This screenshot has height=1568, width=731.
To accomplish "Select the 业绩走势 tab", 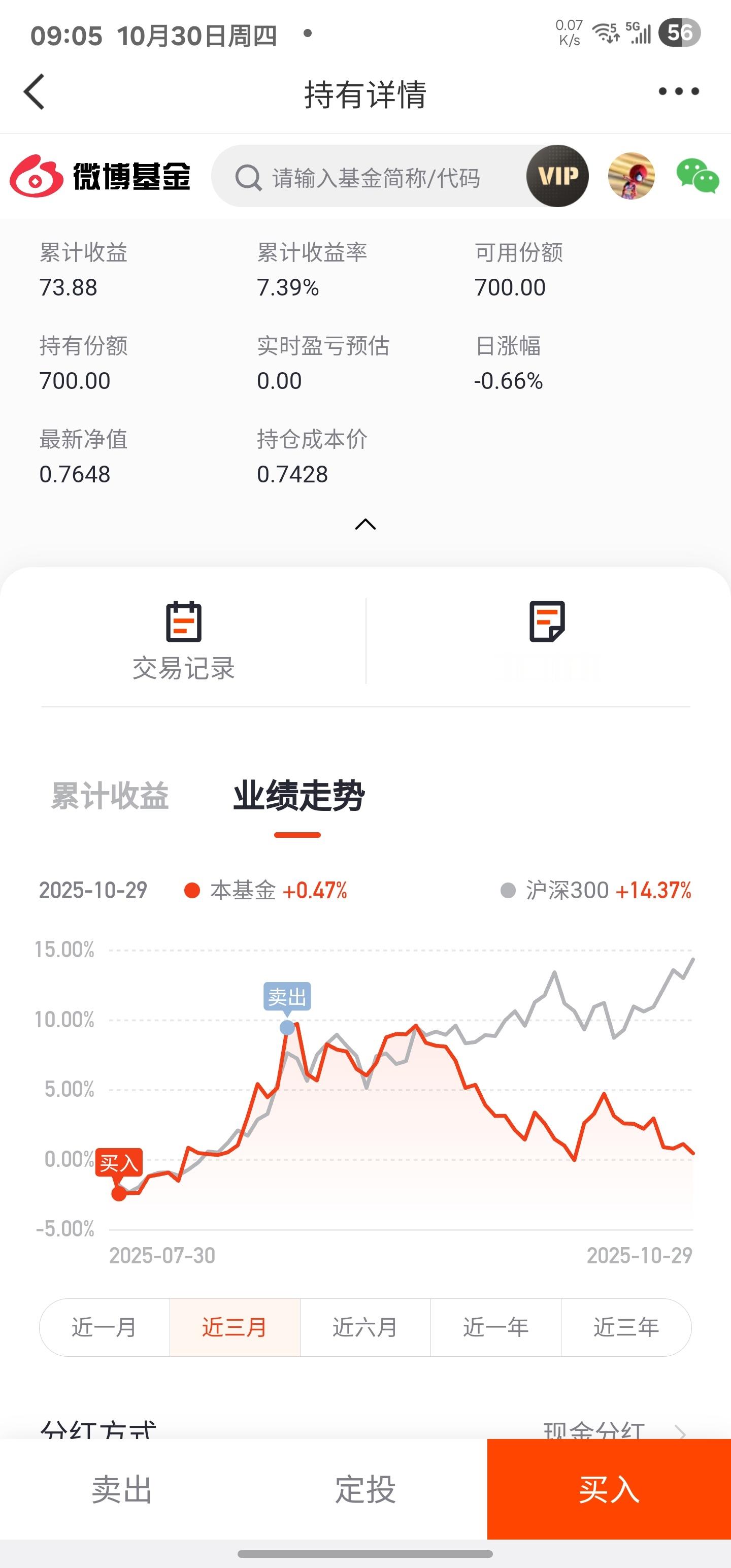I will [x=300, y=796].
